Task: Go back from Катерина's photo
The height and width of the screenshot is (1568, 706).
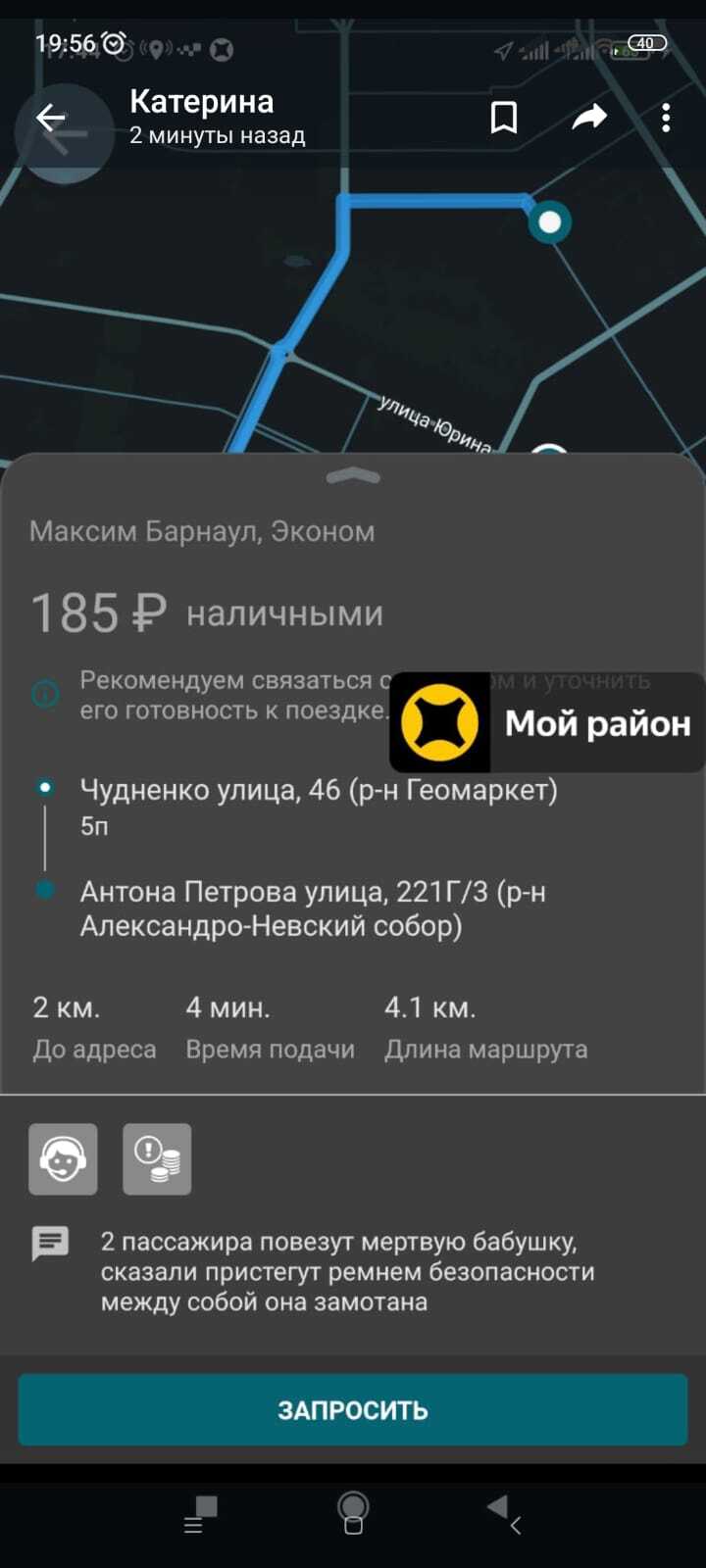Action: (51, 119)
